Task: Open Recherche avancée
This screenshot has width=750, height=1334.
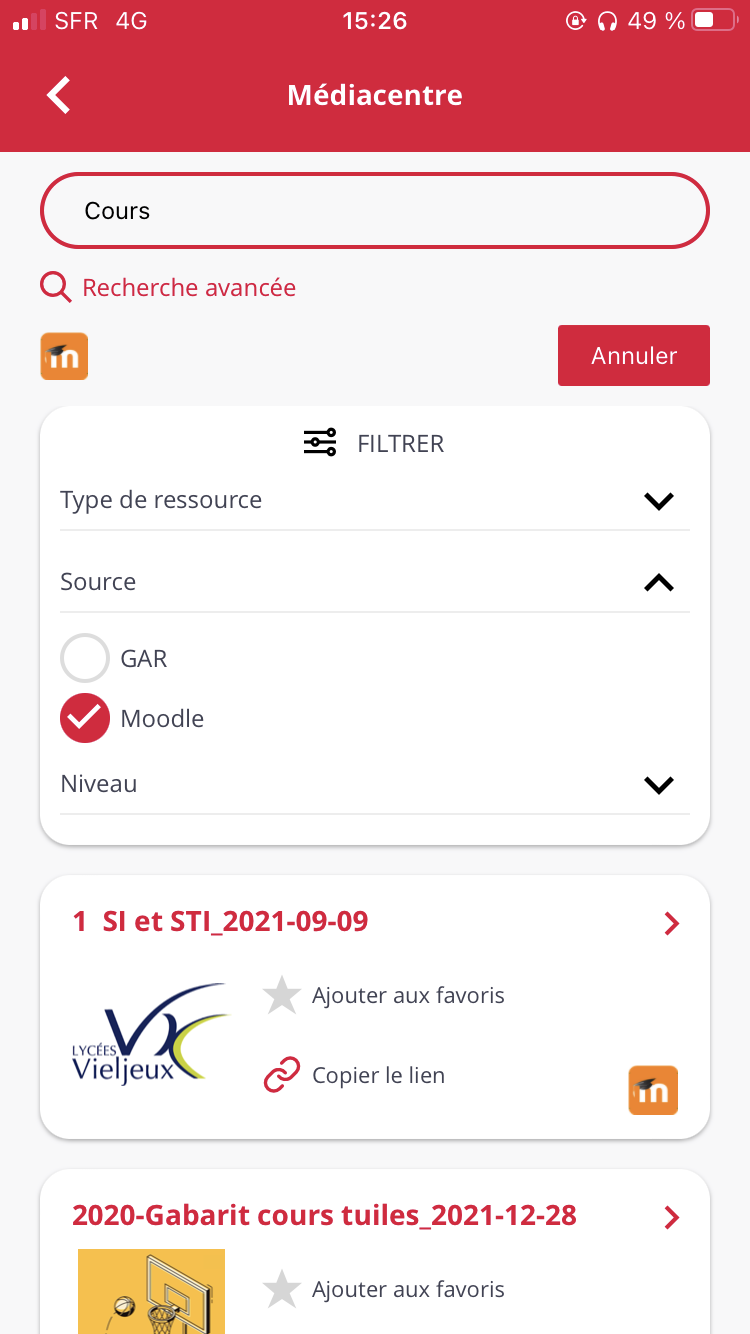Action: [x=168, y=288]
